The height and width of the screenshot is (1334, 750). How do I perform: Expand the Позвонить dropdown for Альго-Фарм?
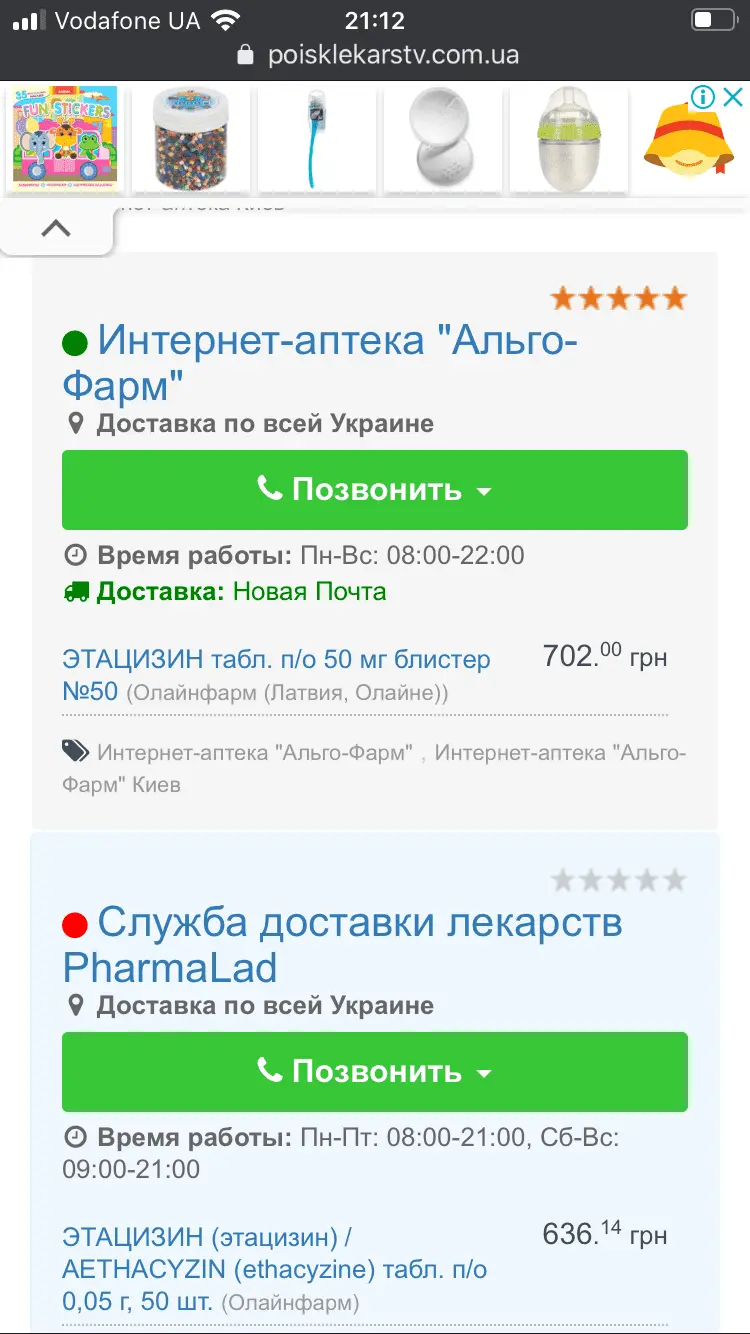tap(483, 490)
